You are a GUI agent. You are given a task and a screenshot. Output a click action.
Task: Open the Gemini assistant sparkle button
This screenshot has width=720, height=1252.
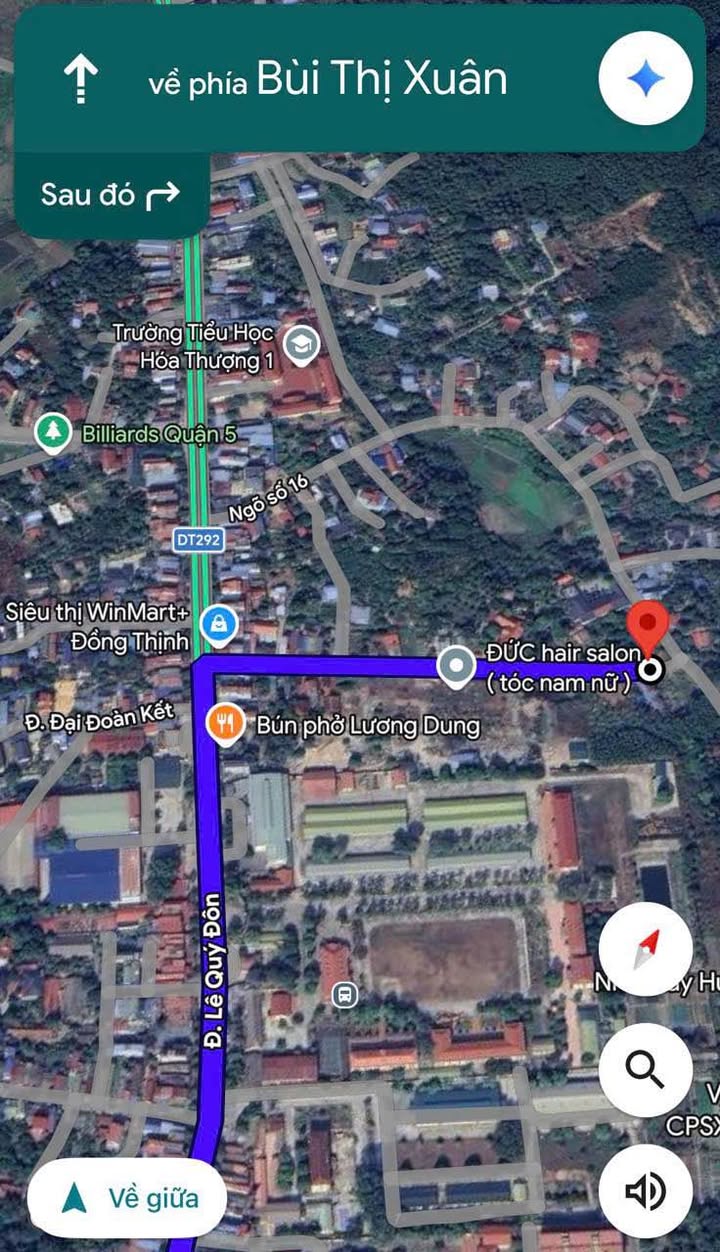[x=646, y=78]
